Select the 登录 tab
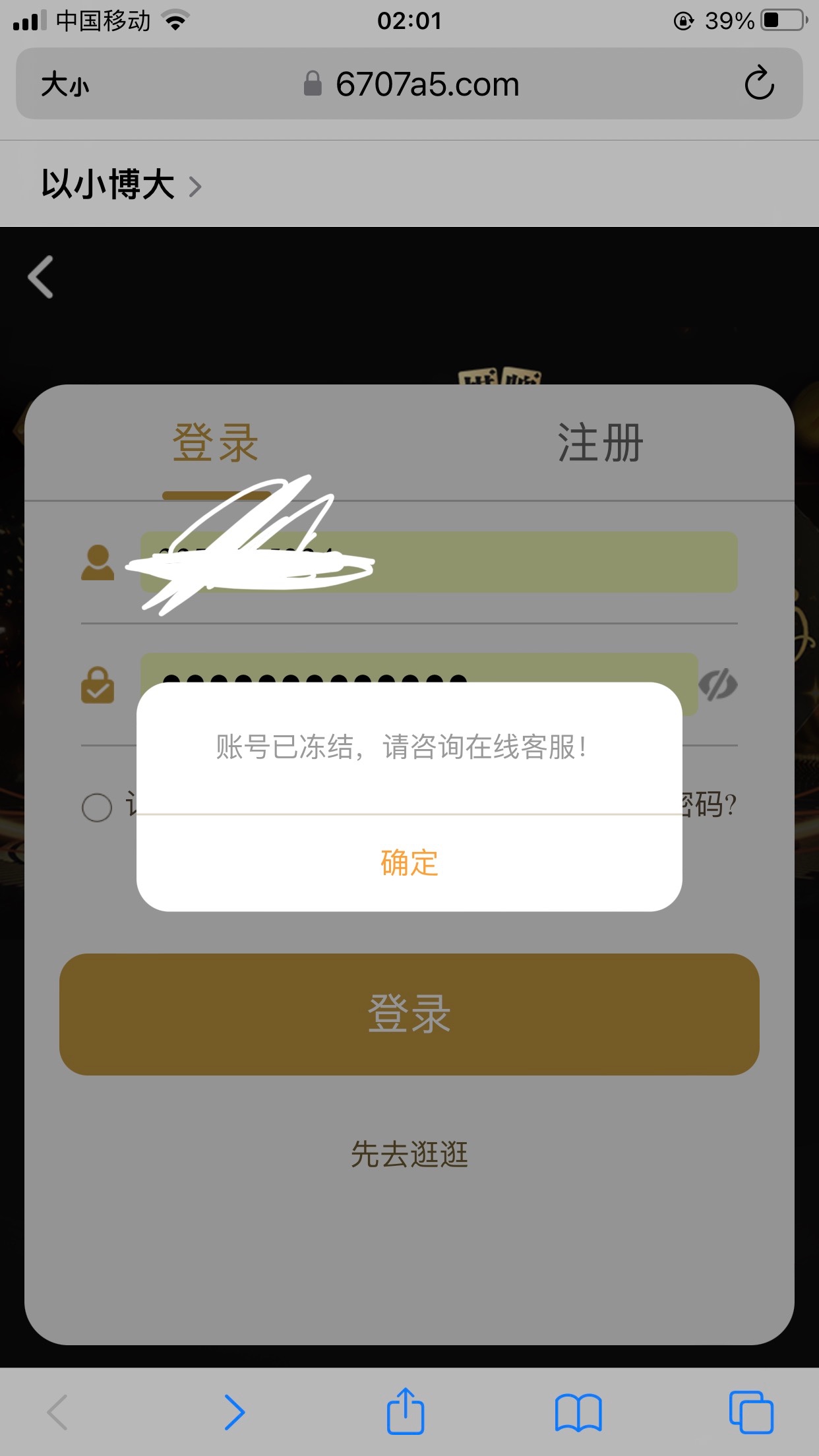The height and width of the screenshot is (1456, 819). (215, 443)
